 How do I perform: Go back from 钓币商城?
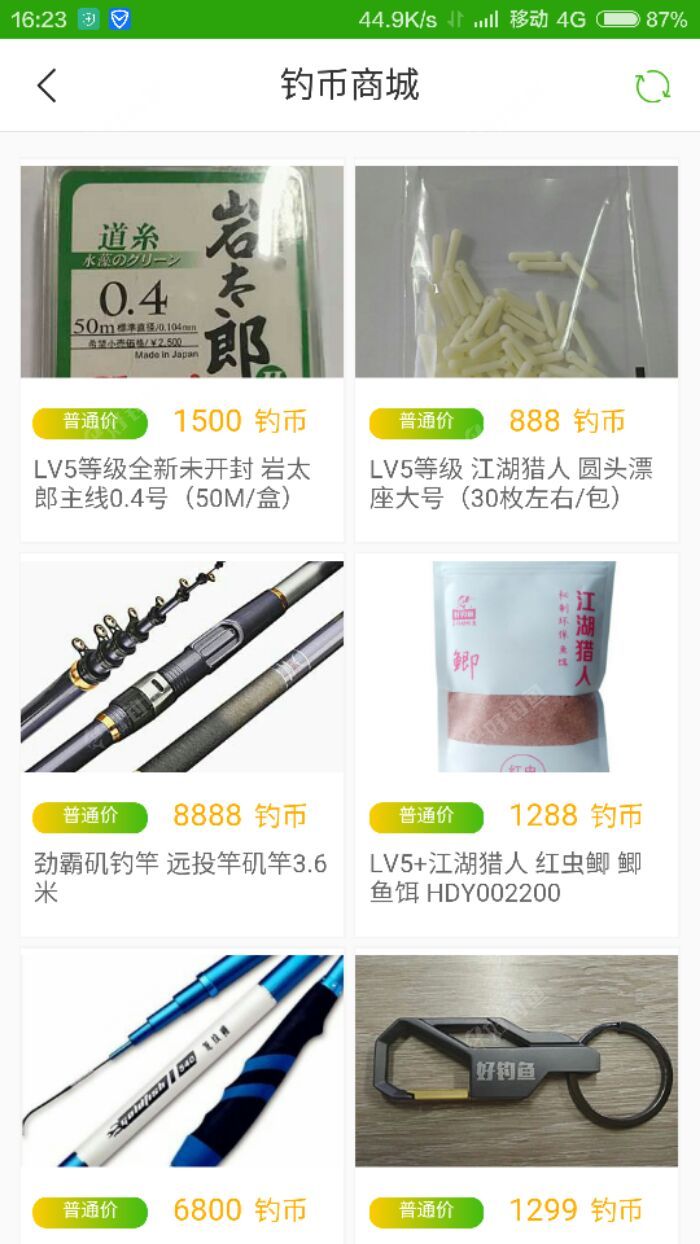pos(47,86)
